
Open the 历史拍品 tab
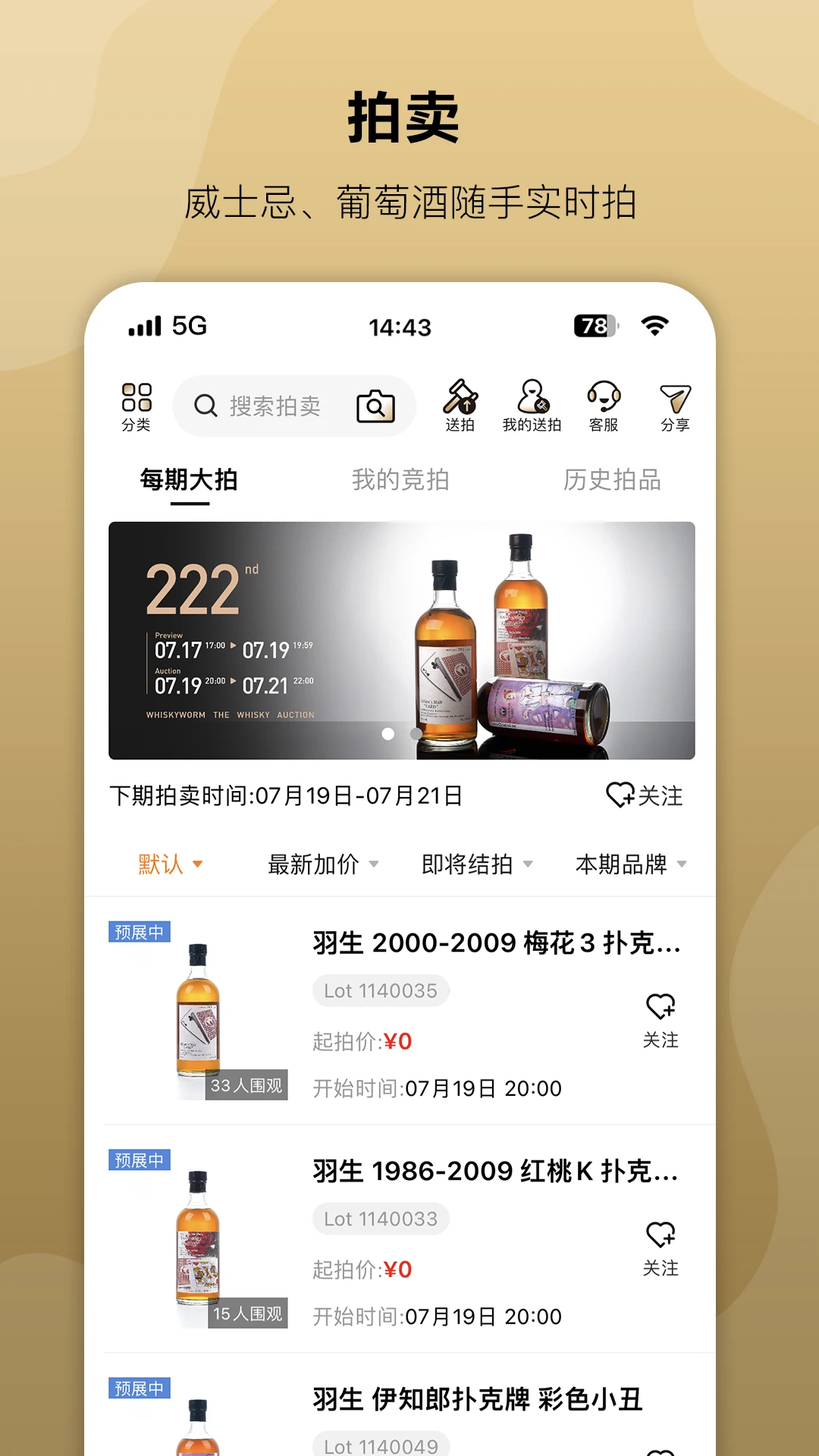pos(611,479)
